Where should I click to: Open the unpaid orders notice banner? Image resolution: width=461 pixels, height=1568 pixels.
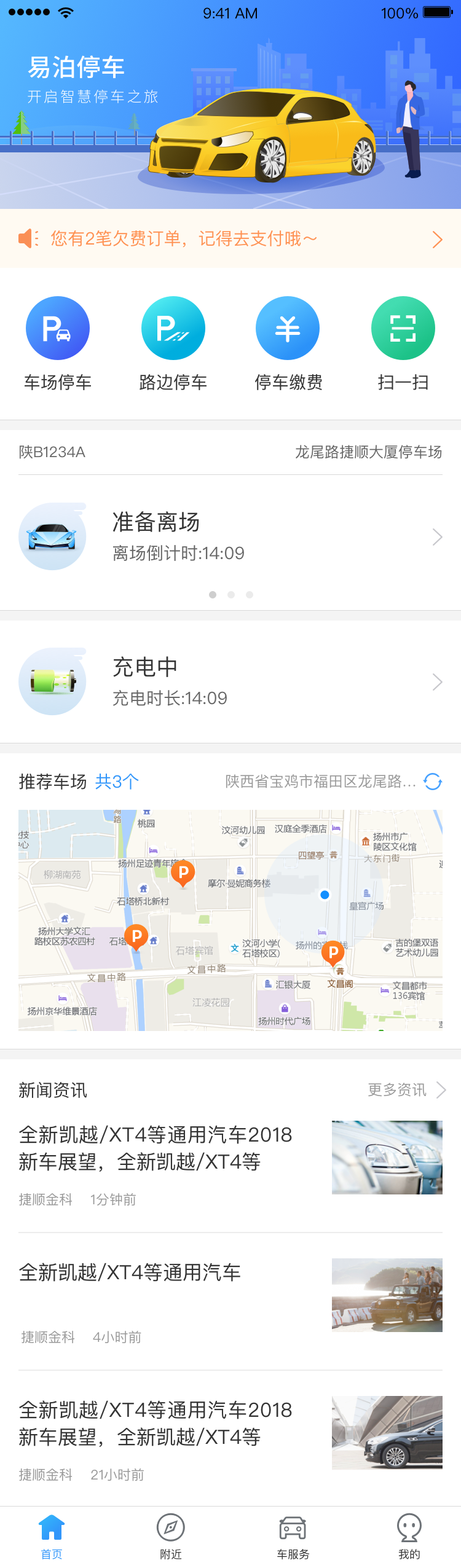point(230,238)
